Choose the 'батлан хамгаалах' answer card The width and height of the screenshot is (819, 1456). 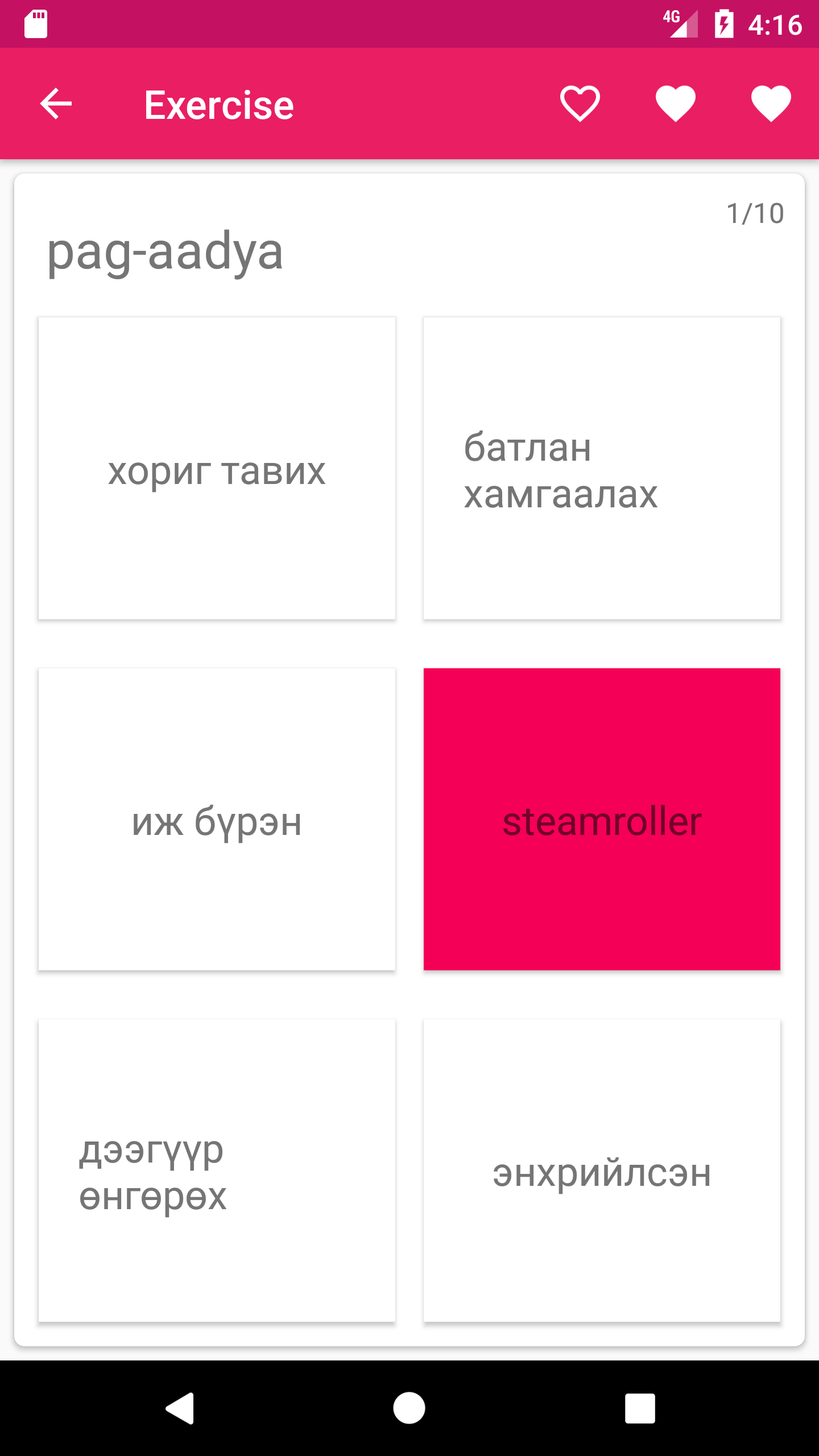(x=602, y=468)
